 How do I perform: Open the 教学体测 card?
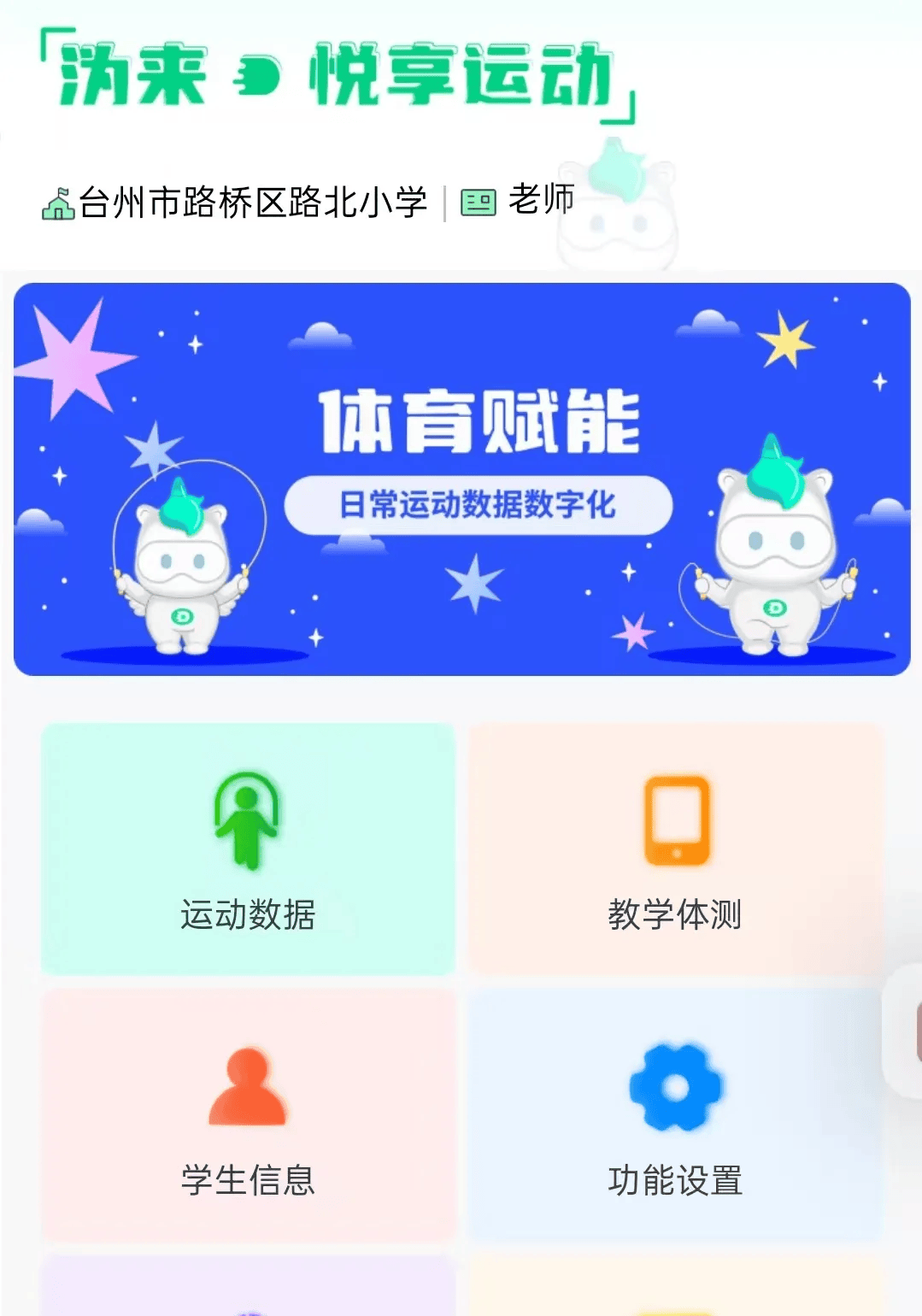tap(675, 849)
